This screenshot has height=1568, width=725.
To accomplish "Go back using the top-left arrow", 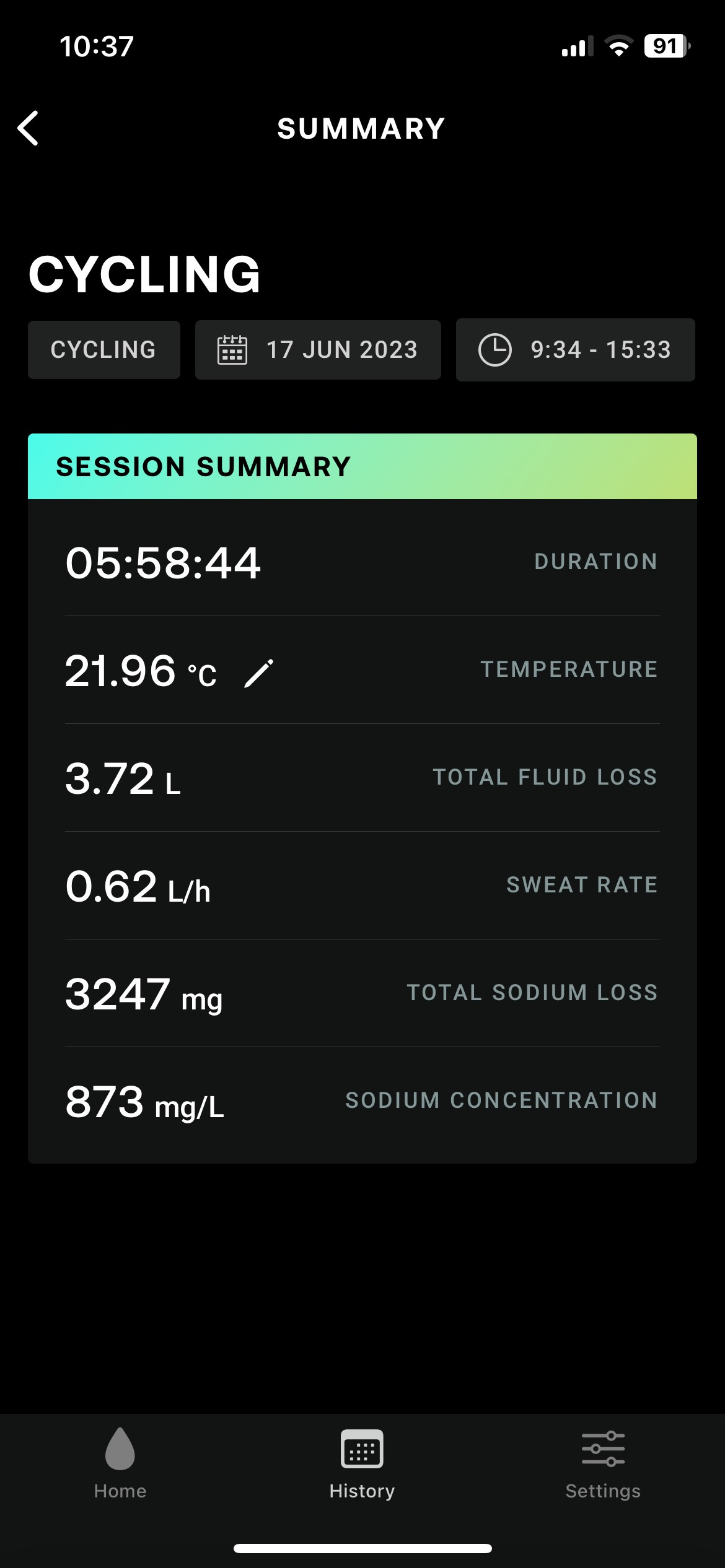I will coord(29,128).
